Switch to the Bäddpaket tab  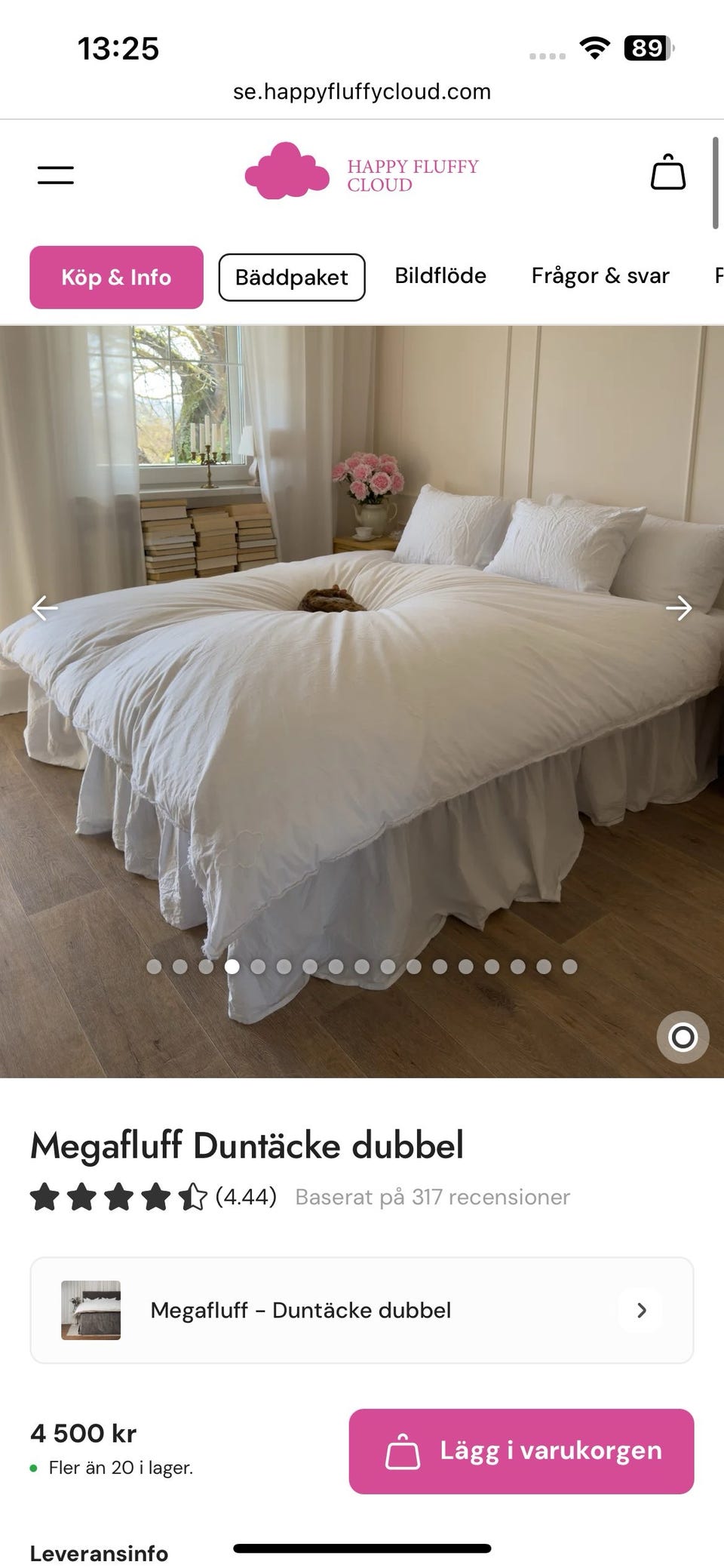[291, 277]
